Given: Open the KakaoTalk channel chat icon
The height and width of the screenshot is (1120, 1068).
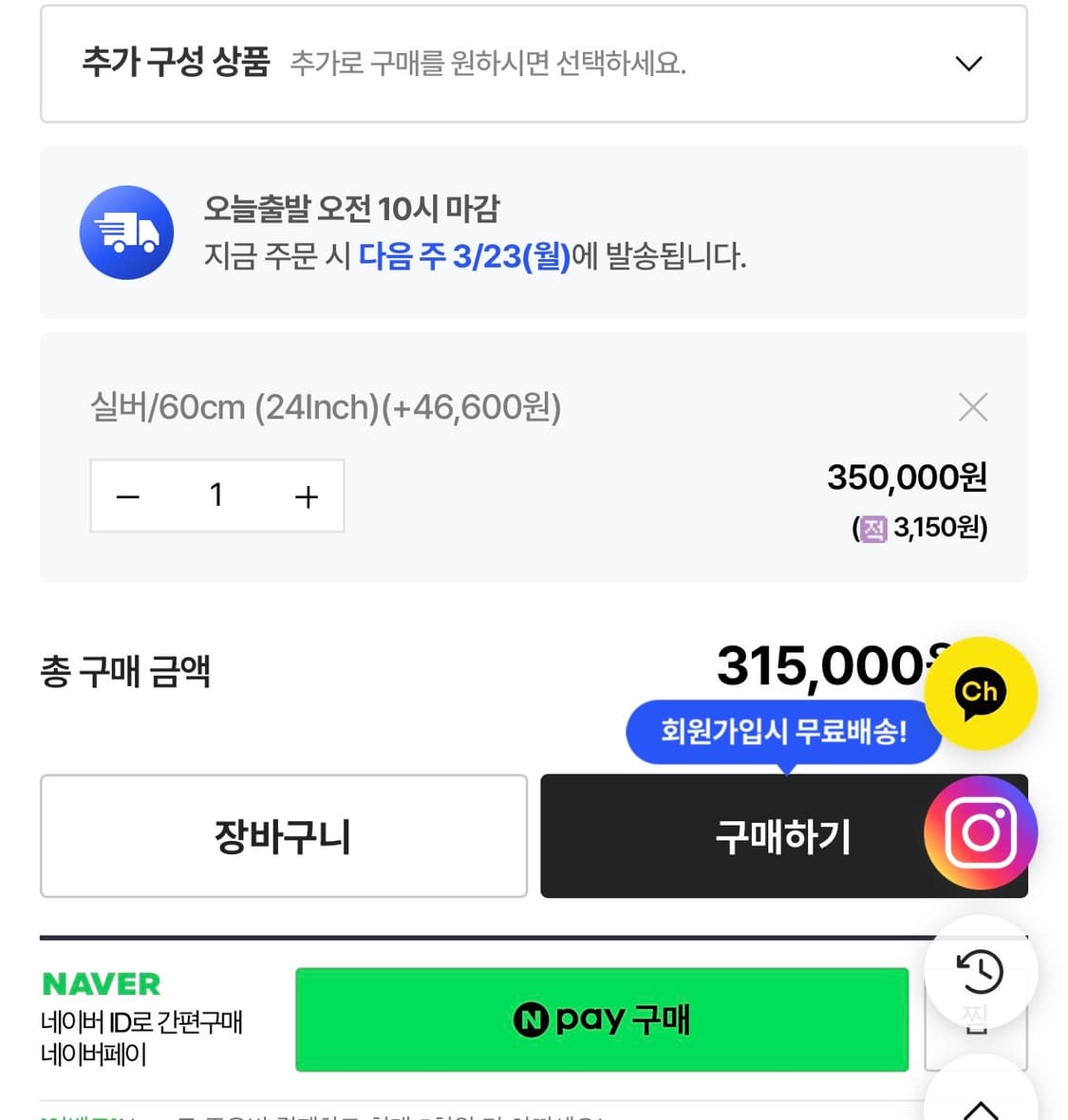Looking at the screenshot, I should [981, 692].
